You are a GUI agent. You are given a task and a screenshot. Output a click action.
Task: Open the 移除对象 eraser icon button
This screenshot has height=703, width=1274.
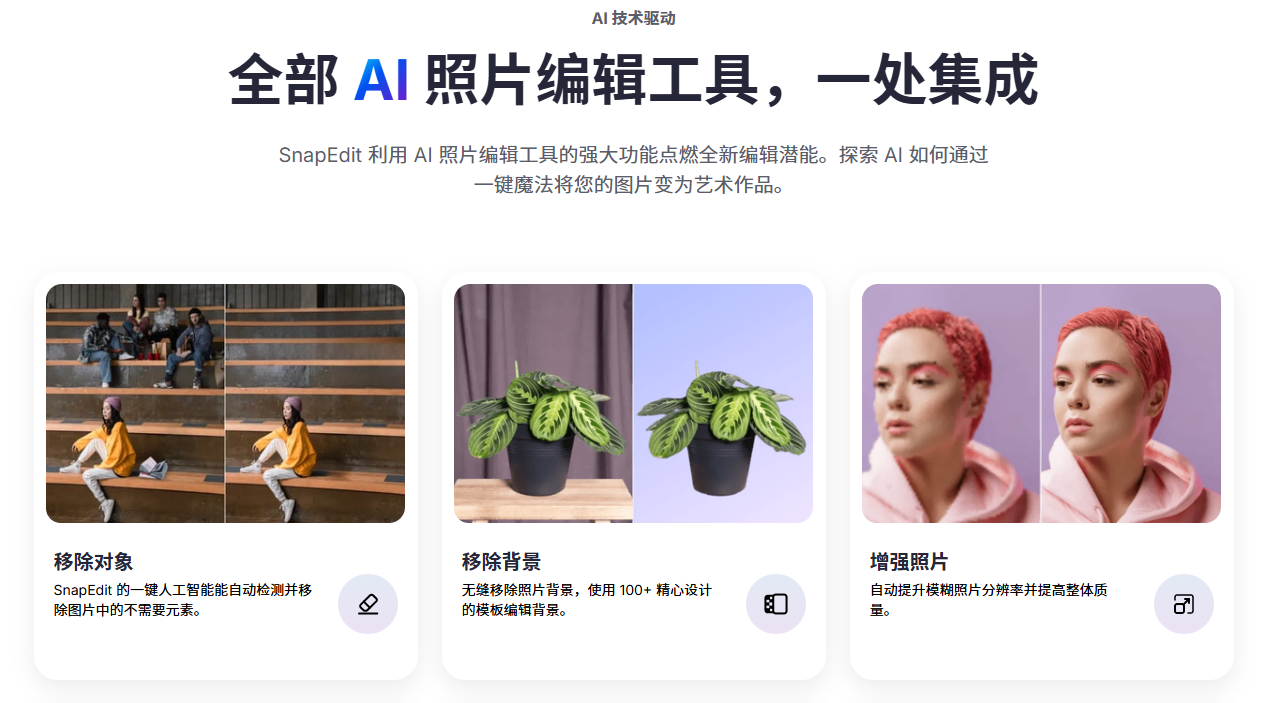click(x=368, y=604)
